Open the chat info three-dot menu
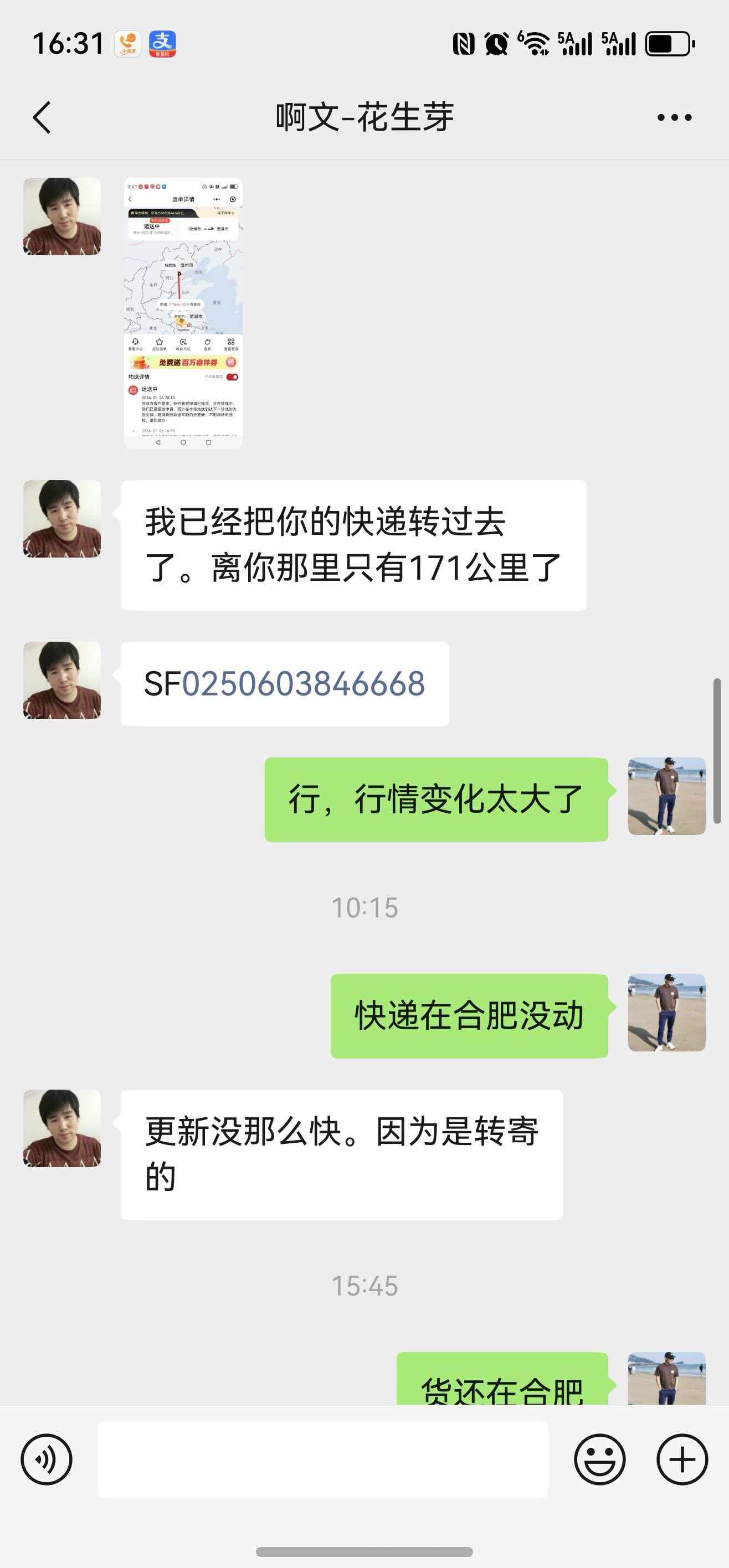 [x=674, y=117]
